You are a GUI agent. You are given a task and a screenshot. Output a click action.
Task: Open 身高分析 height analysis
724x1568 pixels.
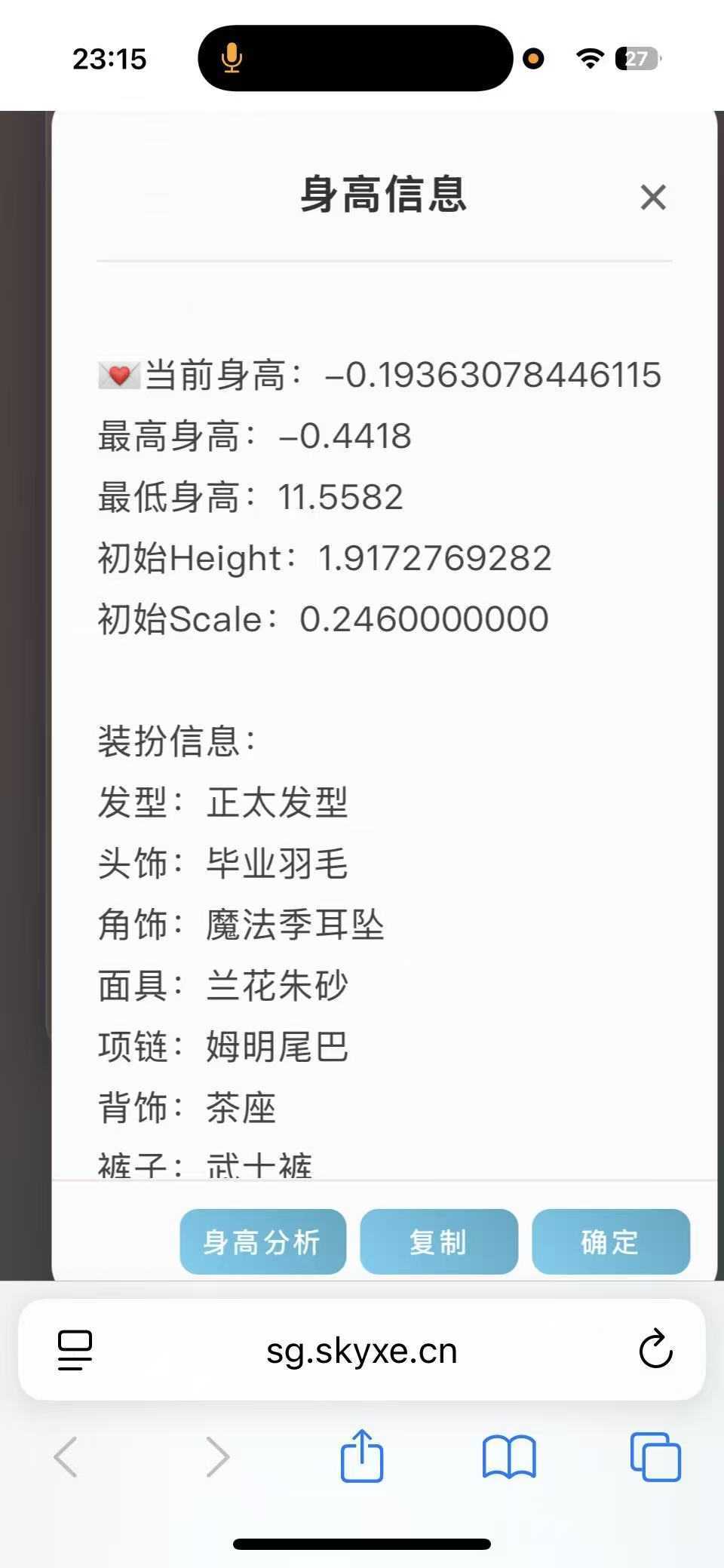[x=262, y=1241]
